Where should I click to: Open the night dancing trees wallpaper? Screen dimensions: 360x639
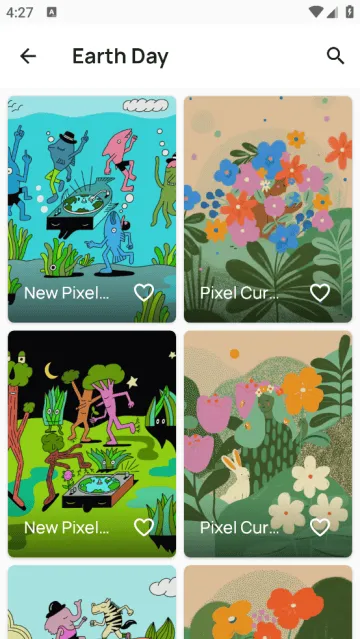[92, 444]
